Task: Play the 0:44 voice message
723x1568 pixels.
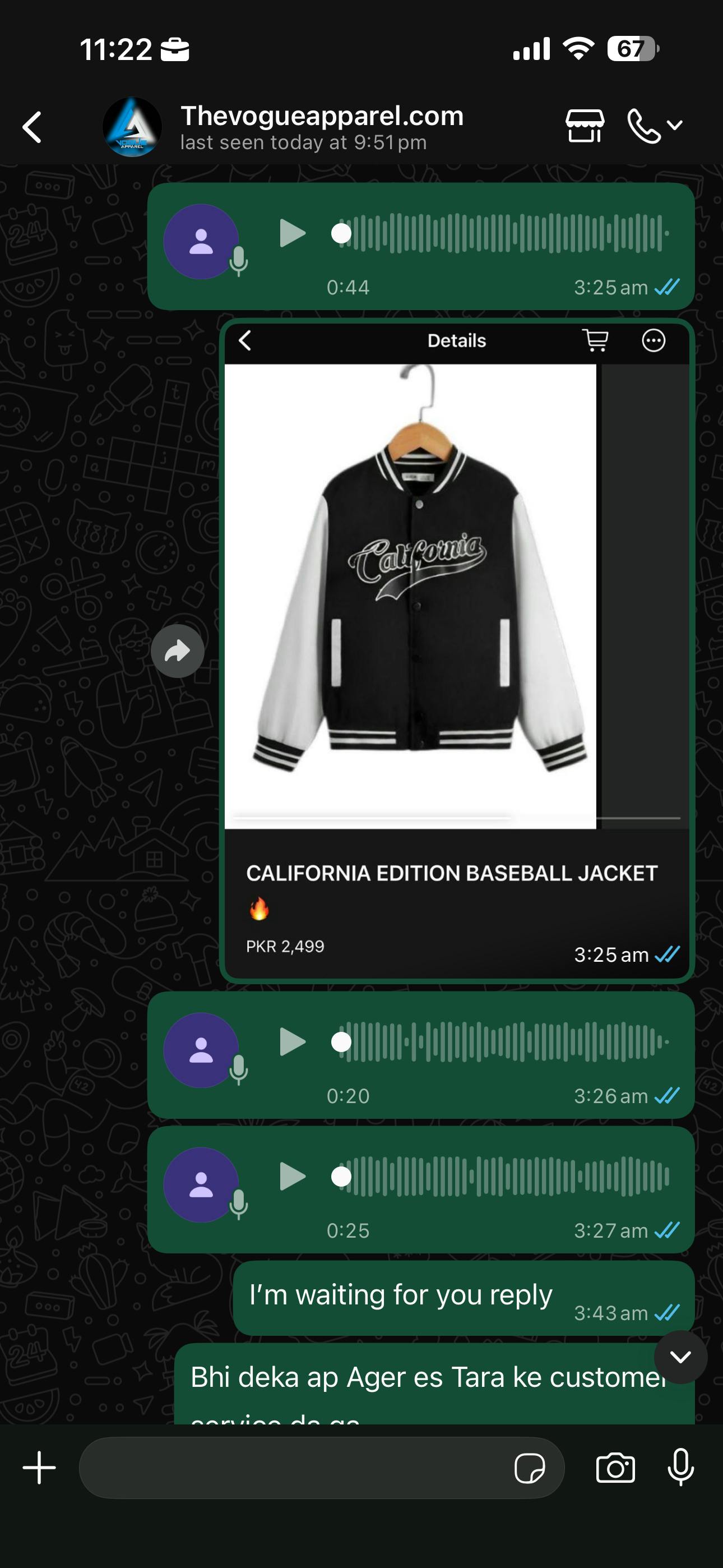Action: click(292, 233)
